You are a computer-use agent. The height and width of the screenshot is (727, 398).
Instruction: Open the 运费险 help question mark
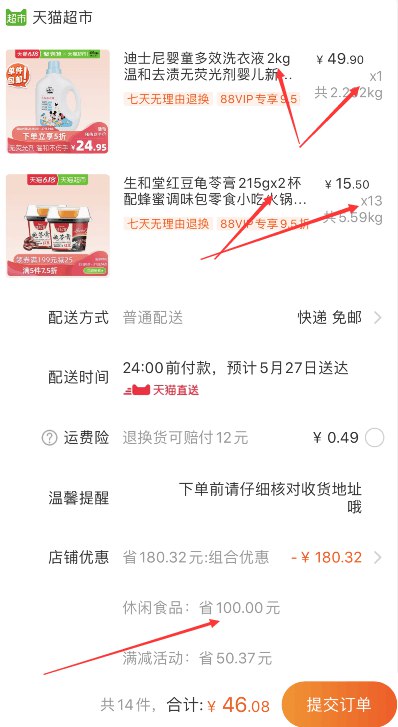50,438
